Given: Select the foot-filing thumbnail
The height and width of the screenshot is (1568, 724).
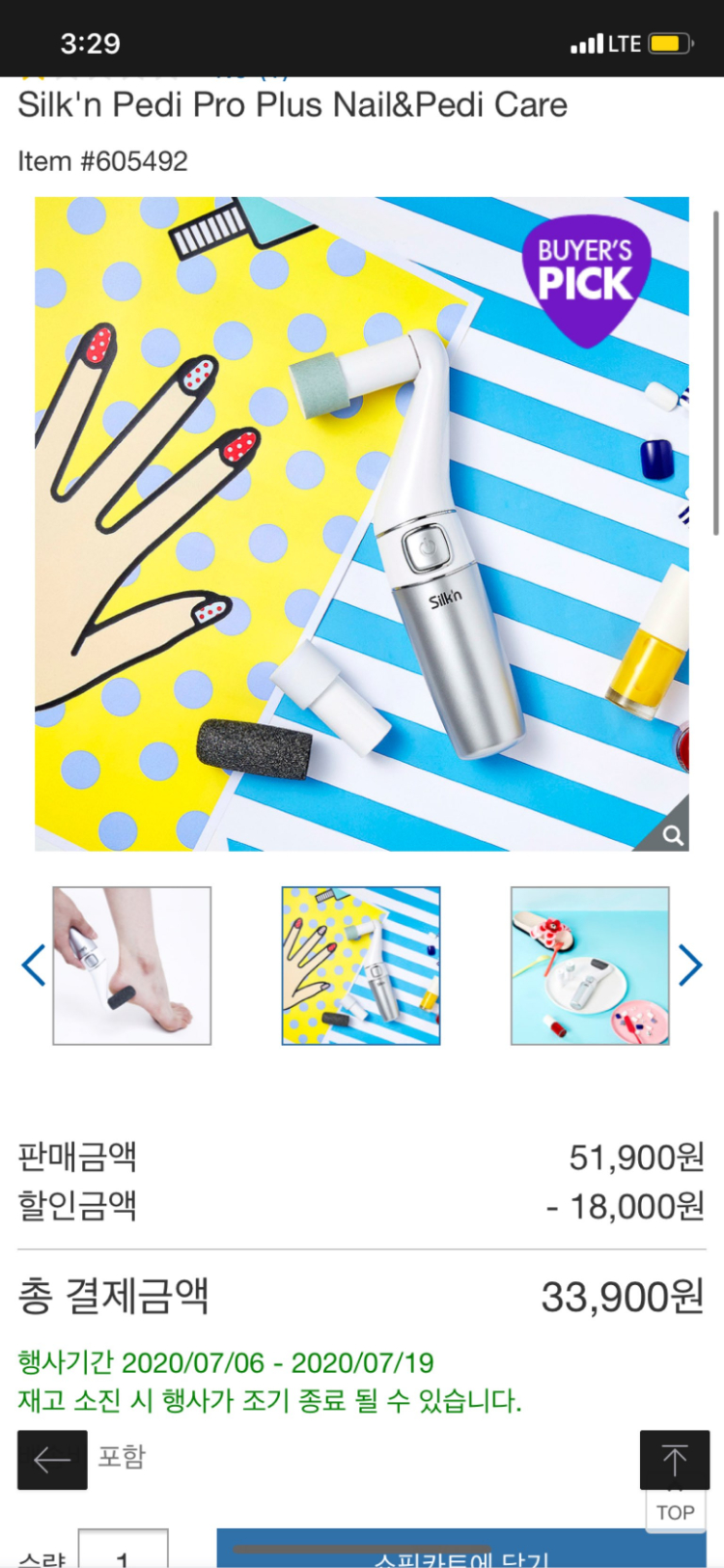Looking at the screenshot, I should 131,966.
